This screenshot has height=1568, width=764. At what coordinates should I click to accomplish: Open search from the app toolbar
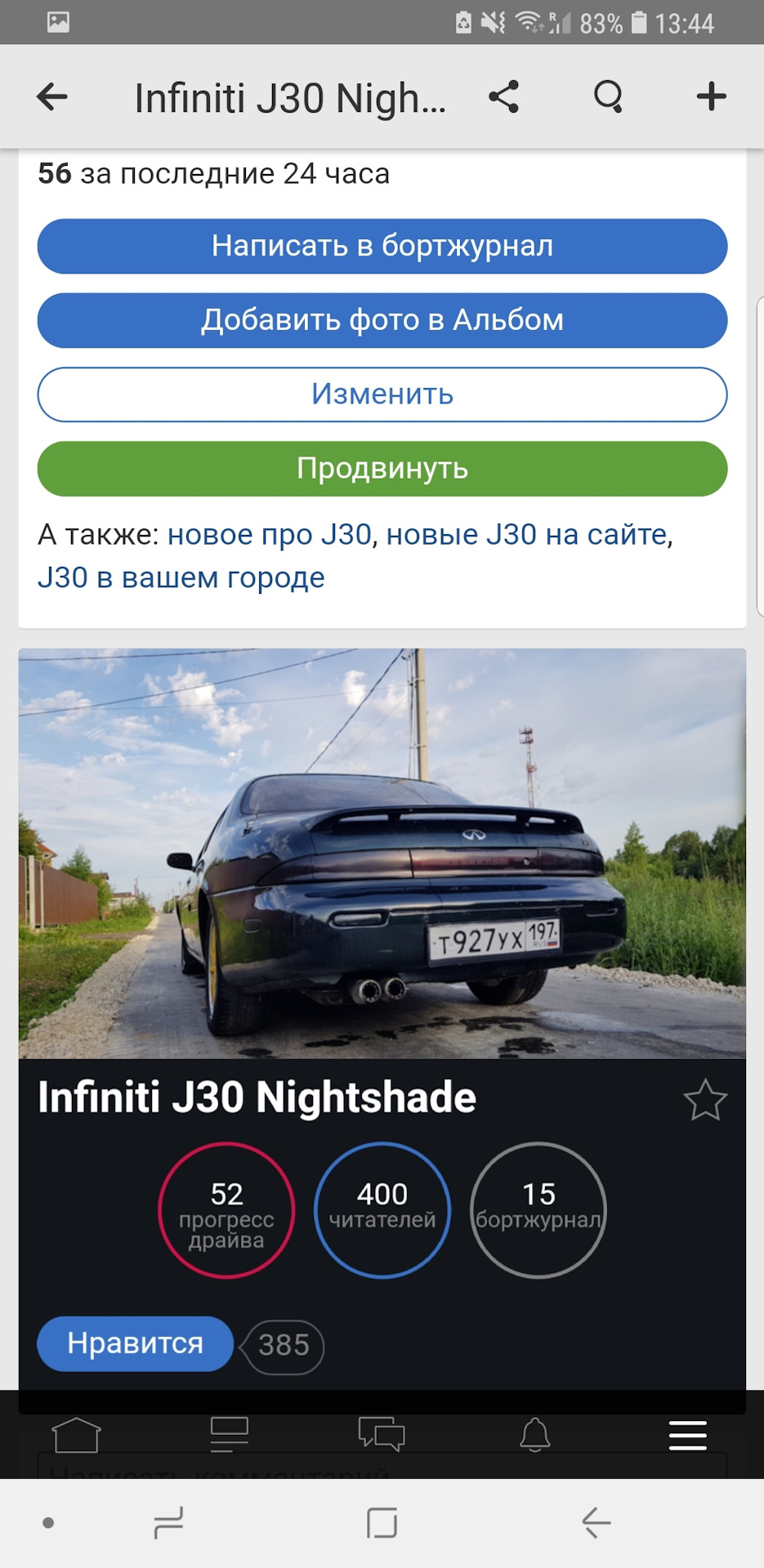click(x=608, y=96)
